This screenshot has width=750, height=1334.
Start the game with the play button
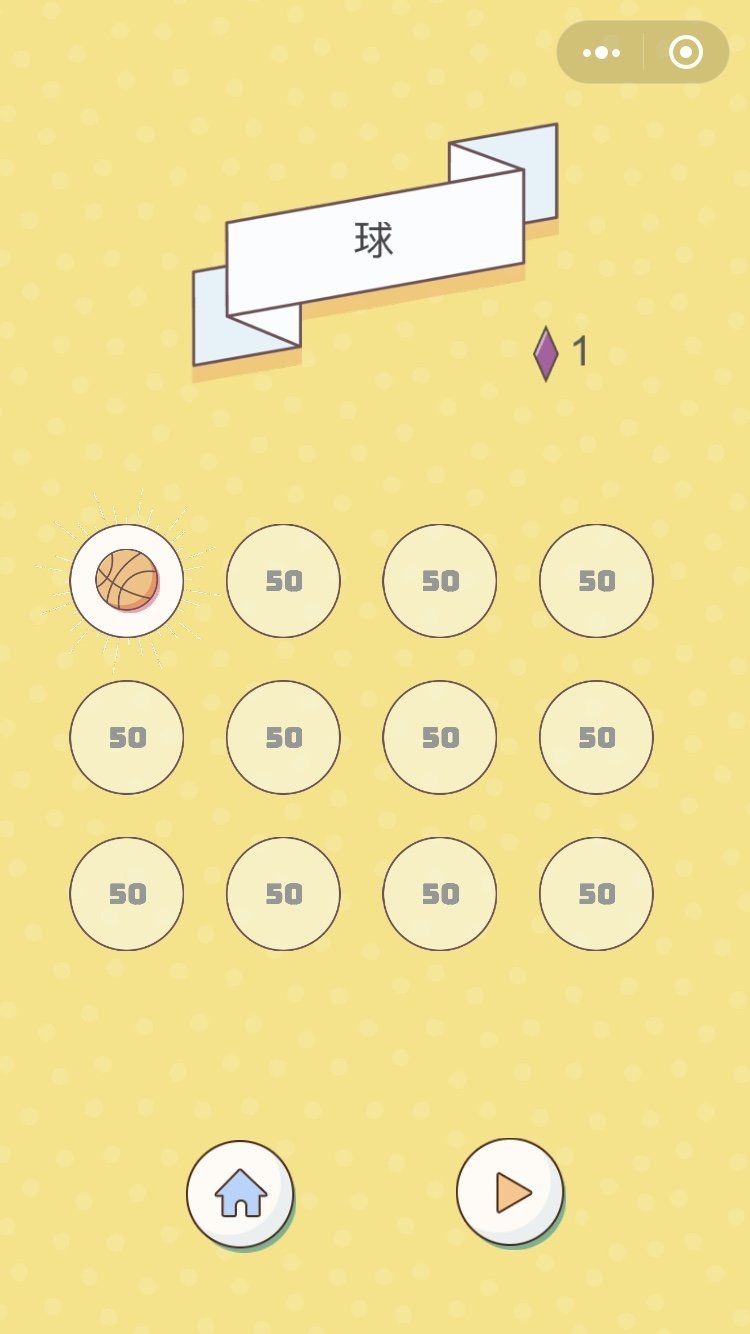(x=510, y=1191)
